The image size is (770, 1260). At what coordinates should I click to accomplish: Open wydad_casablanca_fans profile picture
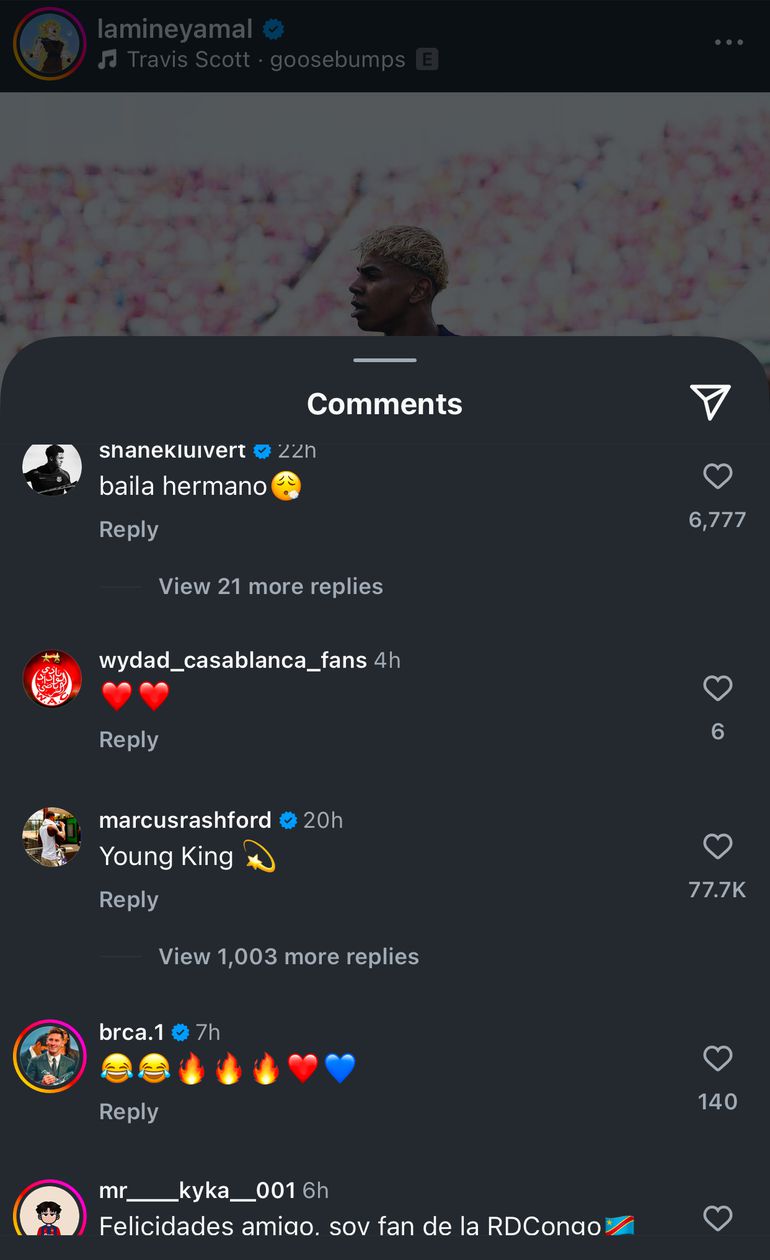pos(52,678)
